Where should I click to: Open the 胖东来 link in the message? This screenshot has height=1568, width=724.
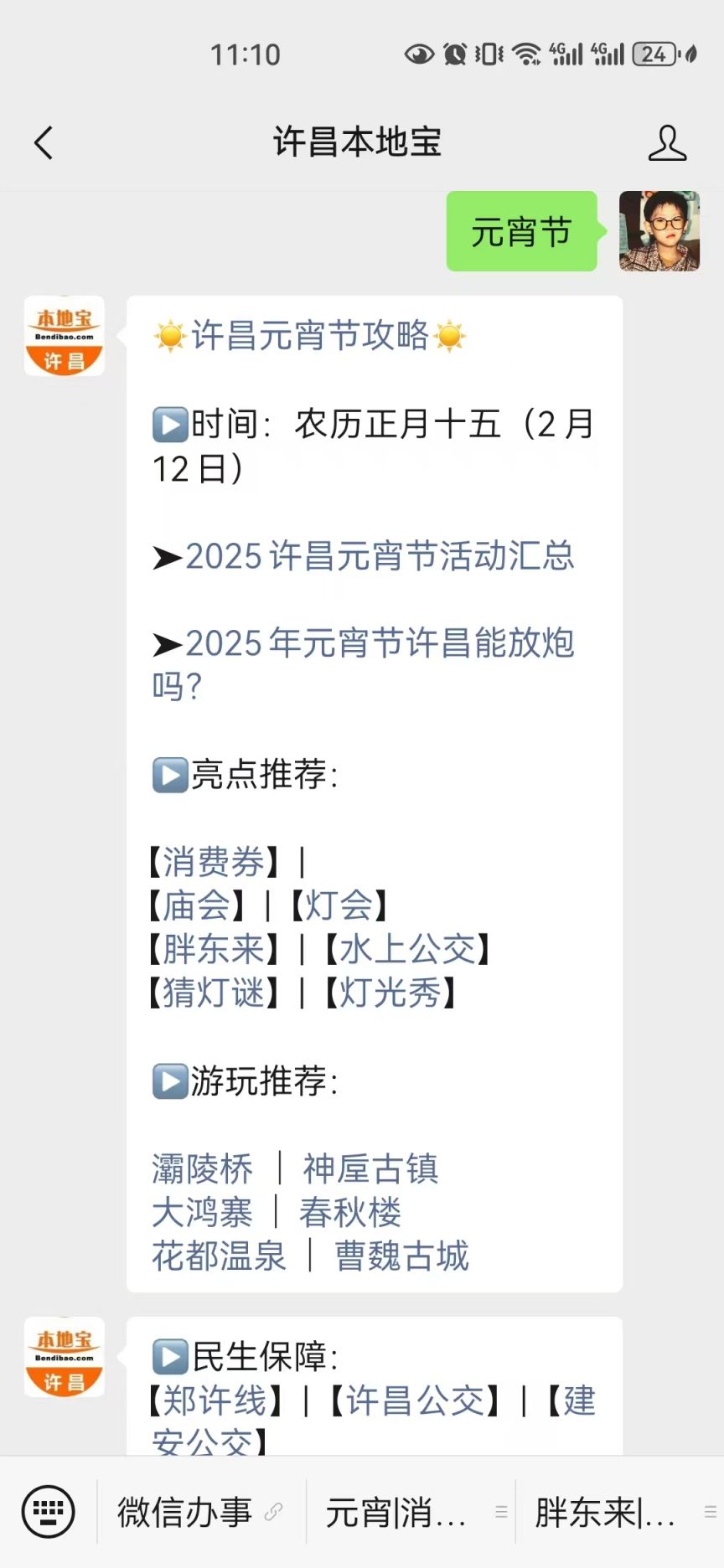click(214, 949)
